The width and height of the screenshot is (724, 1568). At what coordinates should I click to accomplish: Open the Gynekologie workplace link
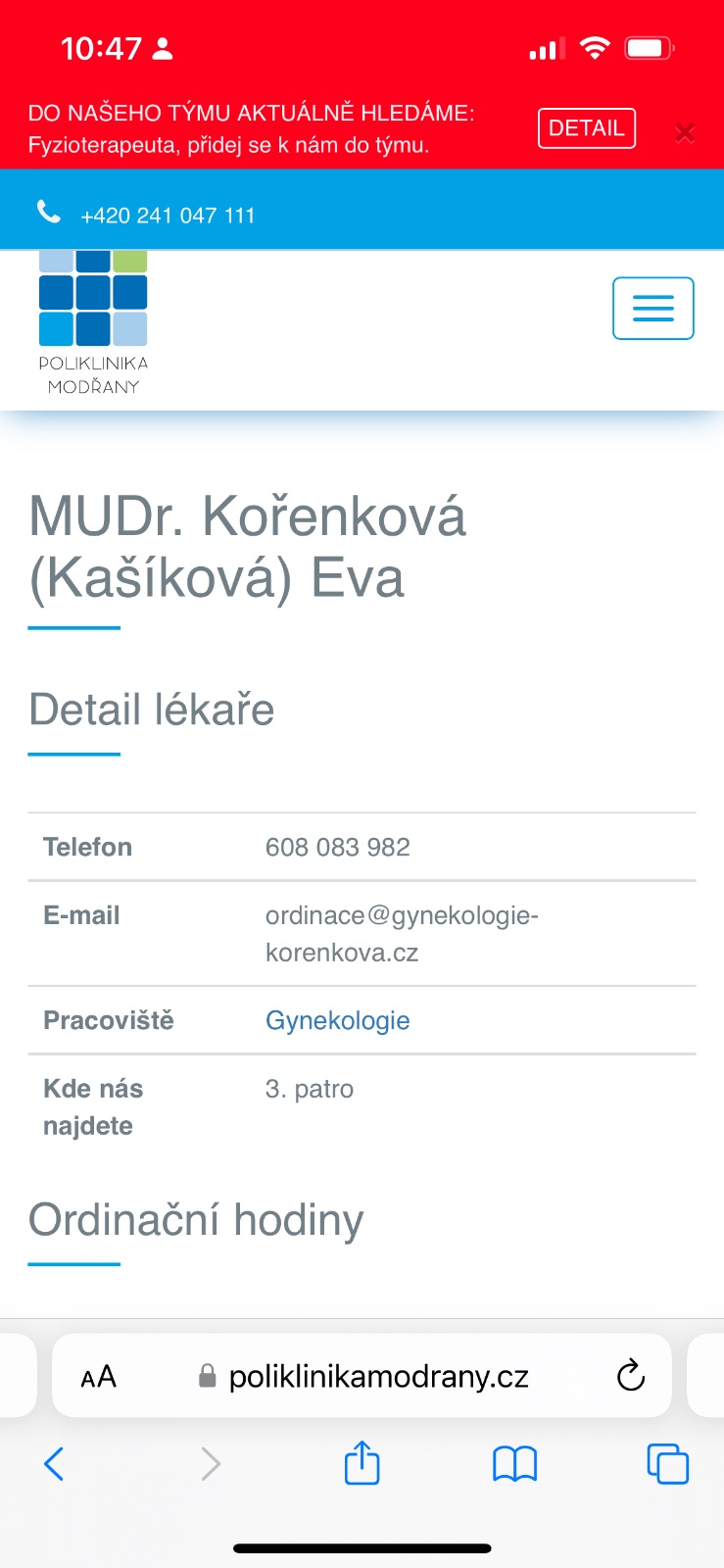(337, 1021)
